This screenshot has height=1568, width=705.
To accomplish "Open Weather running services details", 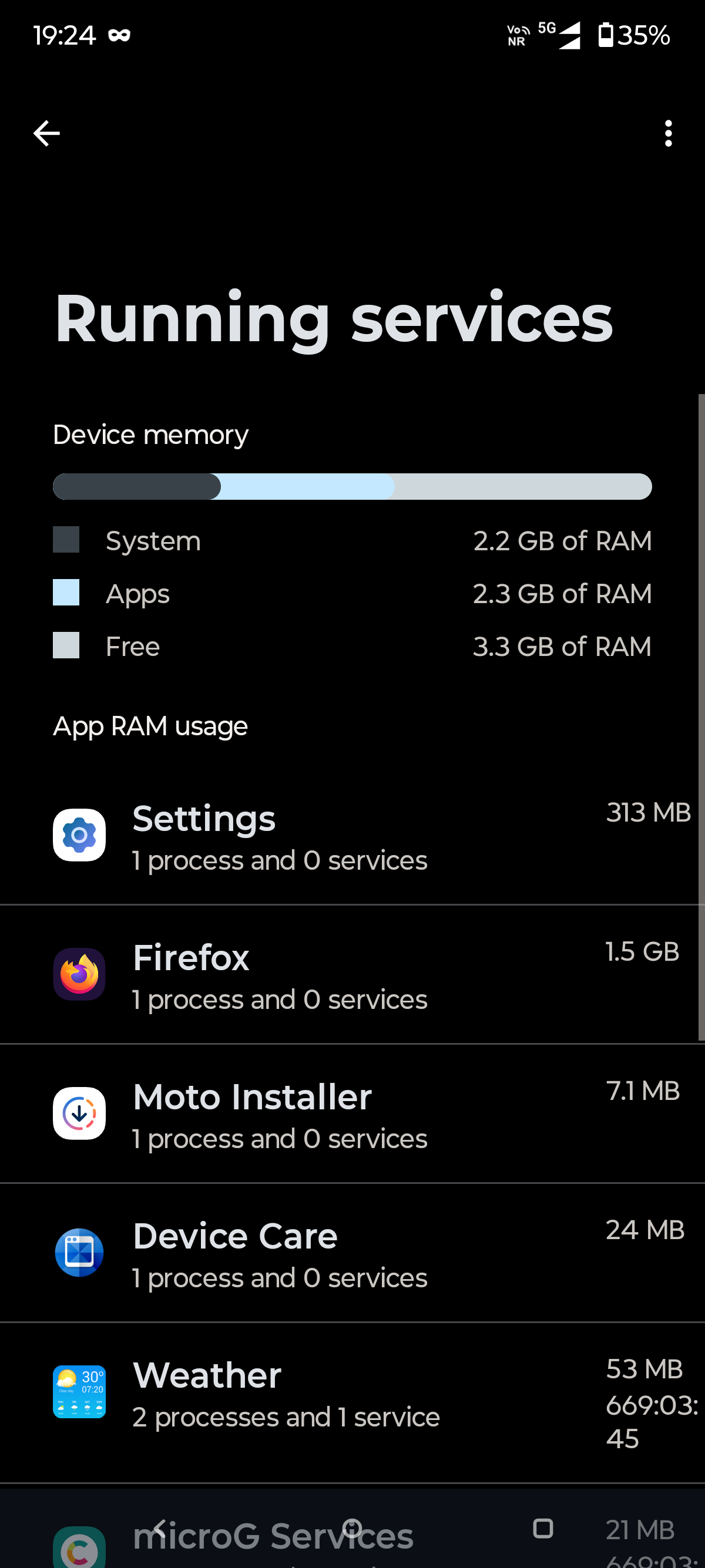I will [x=352, y=1402].
